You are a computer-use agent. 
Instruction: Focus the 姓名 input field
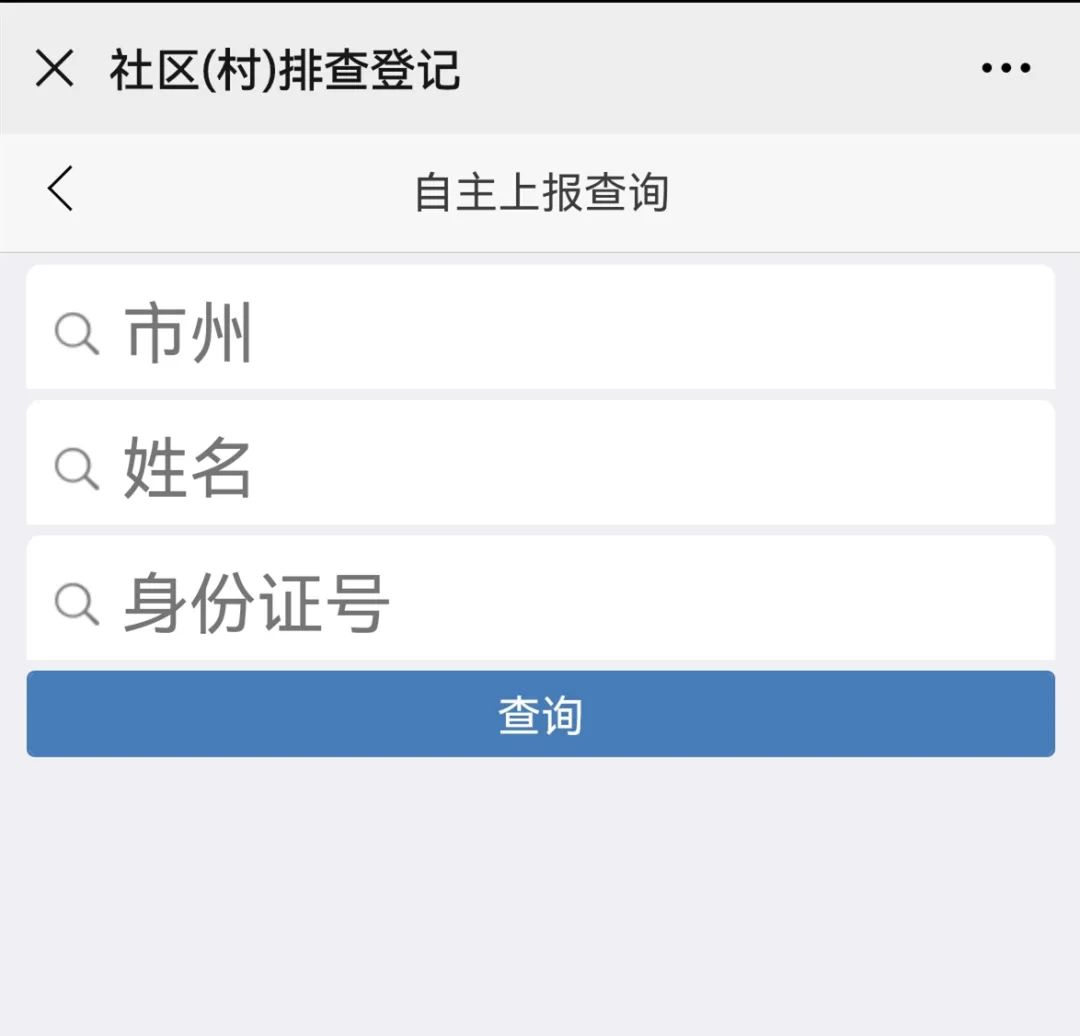(540, 465)
